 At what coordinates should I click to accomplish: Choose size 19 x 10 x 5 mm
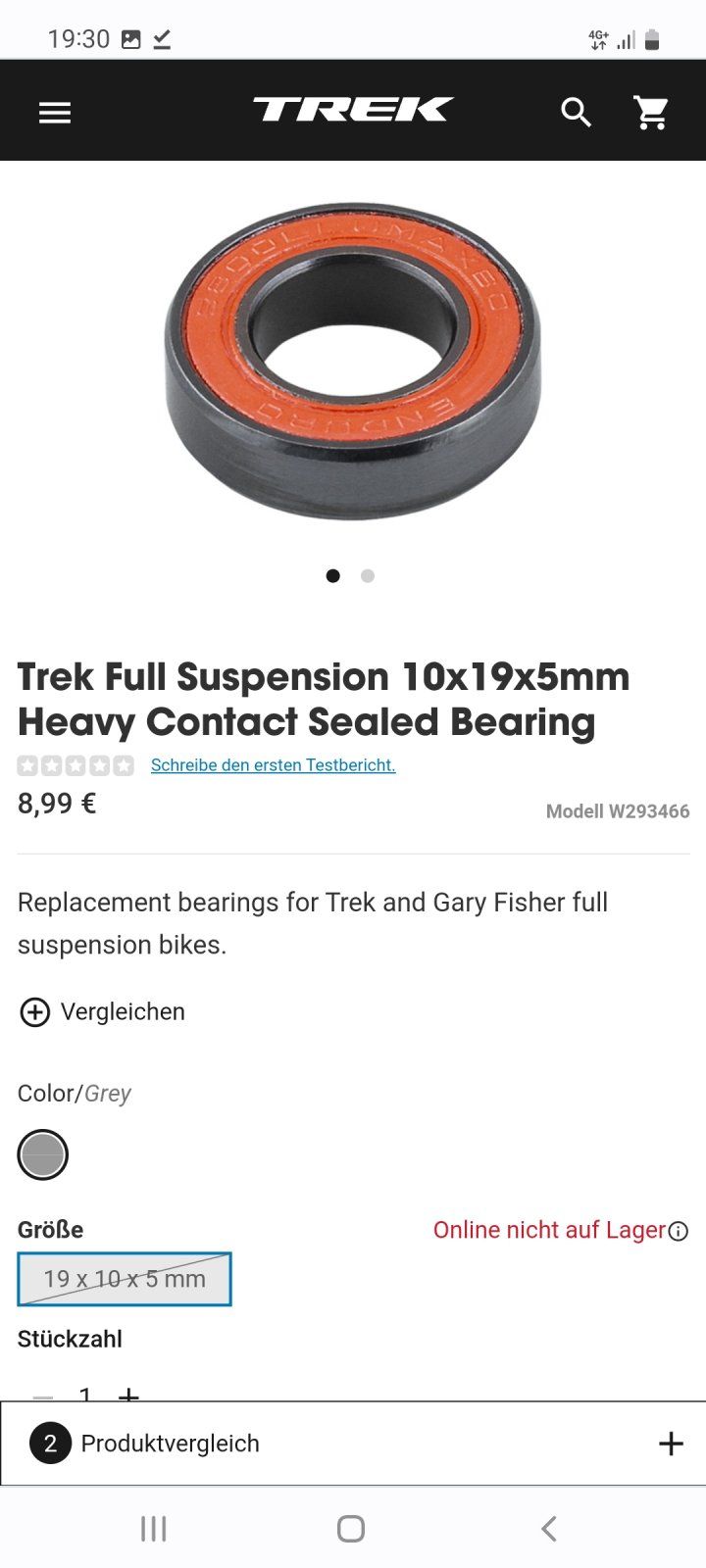click(x=125, y=1279)
